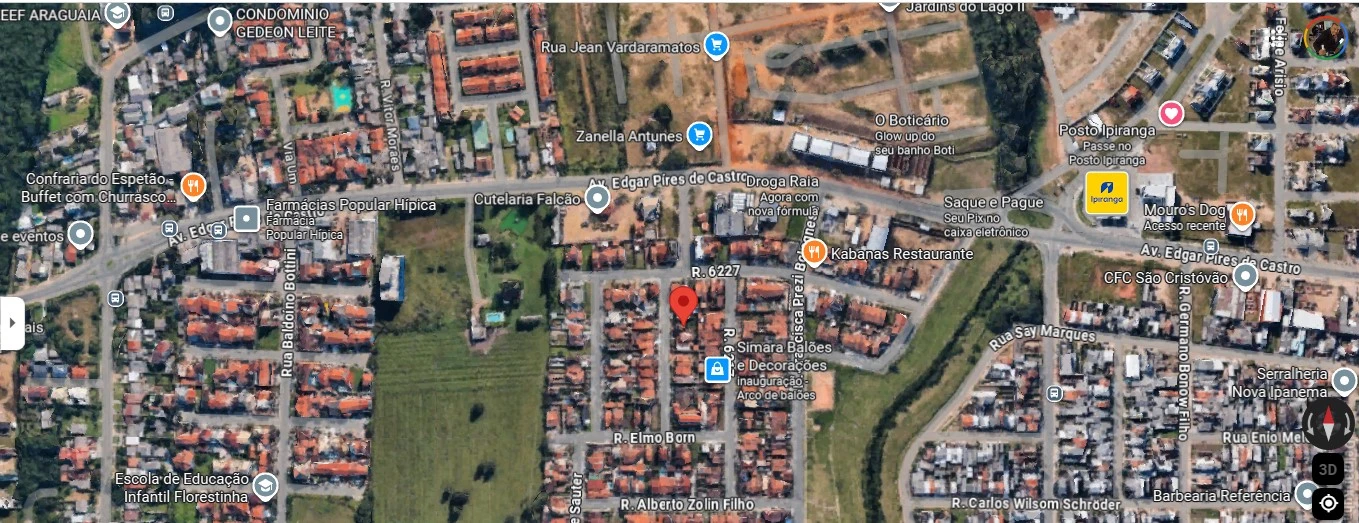The width and height of the screenshot is (1359, 523).
Task: Open Confraria do Espetão restaurant marker
Action: 194,184
